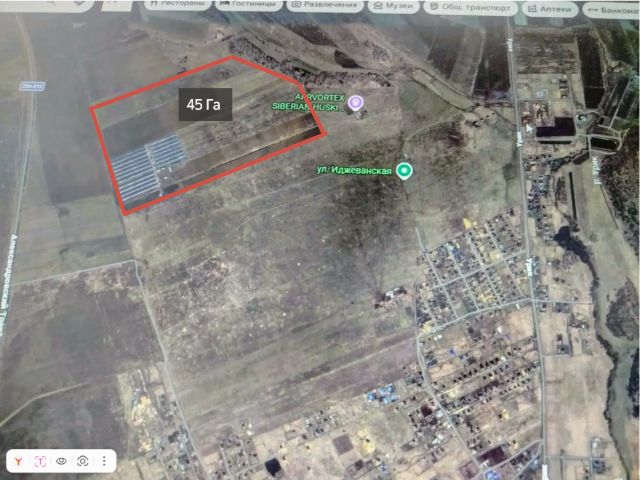Tap the eye icon in the toolbar
This screenshot has width=640, height=480.
[61, 461]
